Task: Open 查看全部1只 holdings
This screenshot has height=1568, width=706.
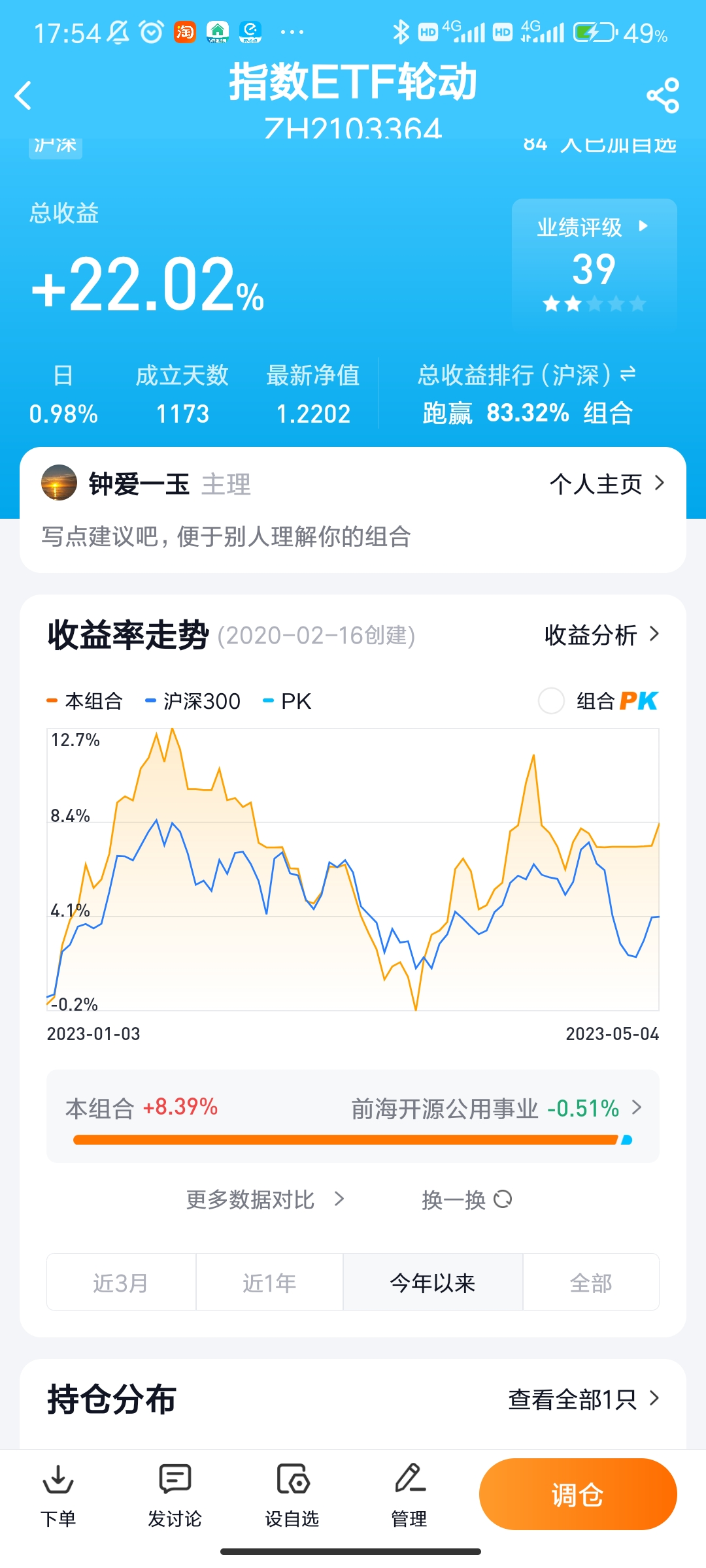Action: pyautogui.click(x=584, y=1399)
